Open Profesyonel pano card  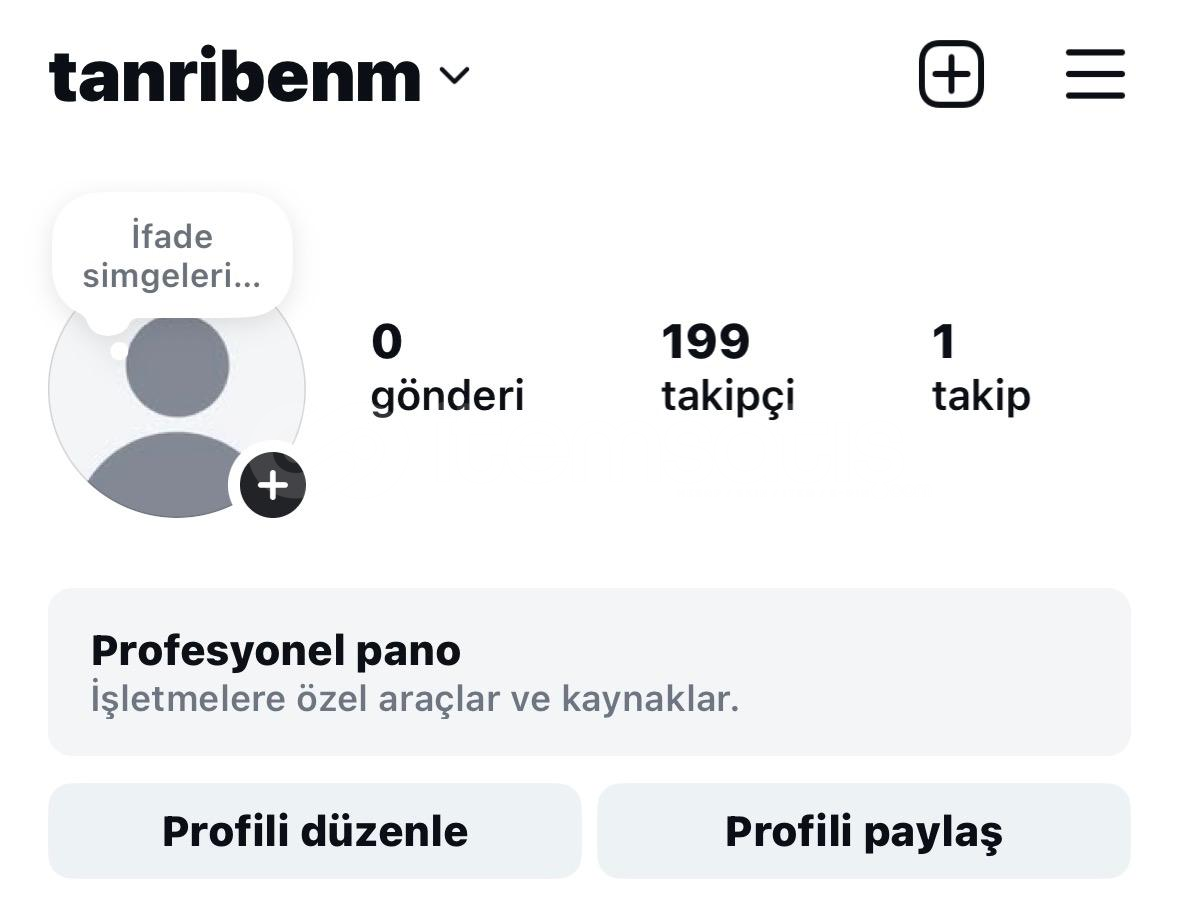589,672
